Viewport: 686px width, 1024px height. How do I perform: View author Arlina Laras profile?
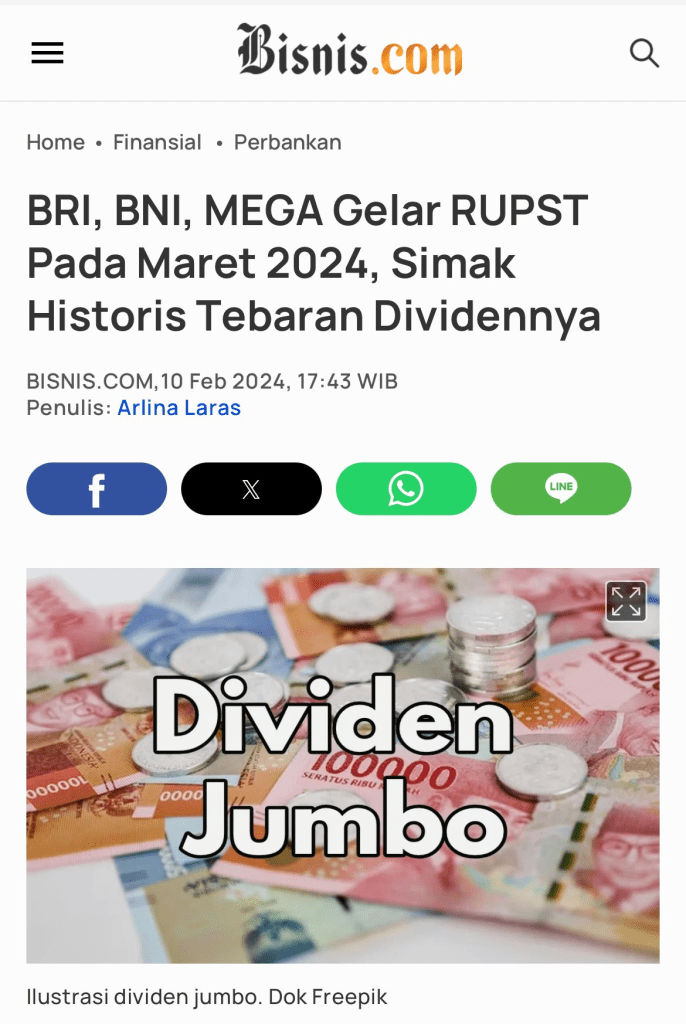tap(179, 408)
